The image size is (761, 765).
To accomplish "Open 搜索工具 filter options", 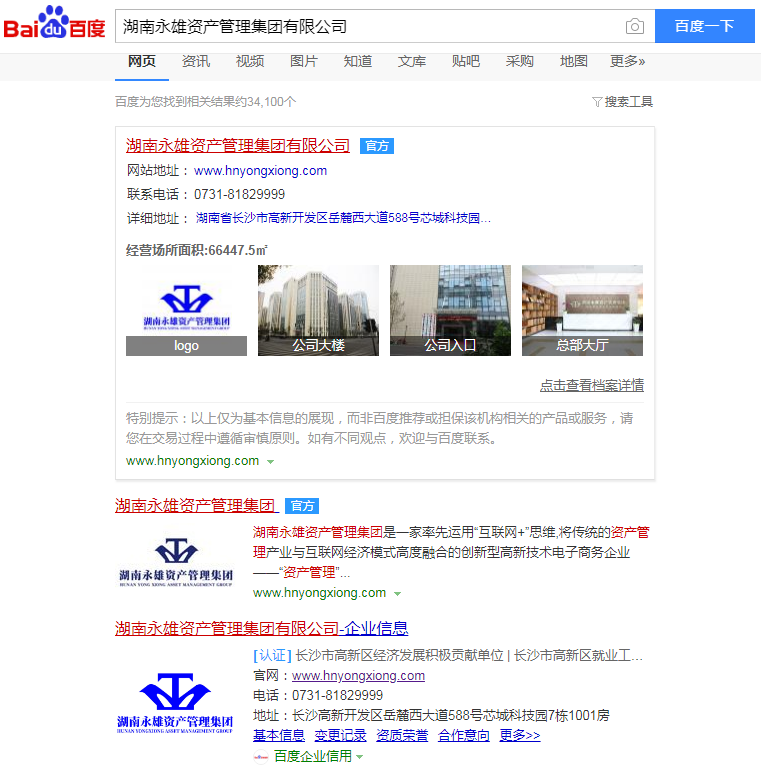I will 623,101.
